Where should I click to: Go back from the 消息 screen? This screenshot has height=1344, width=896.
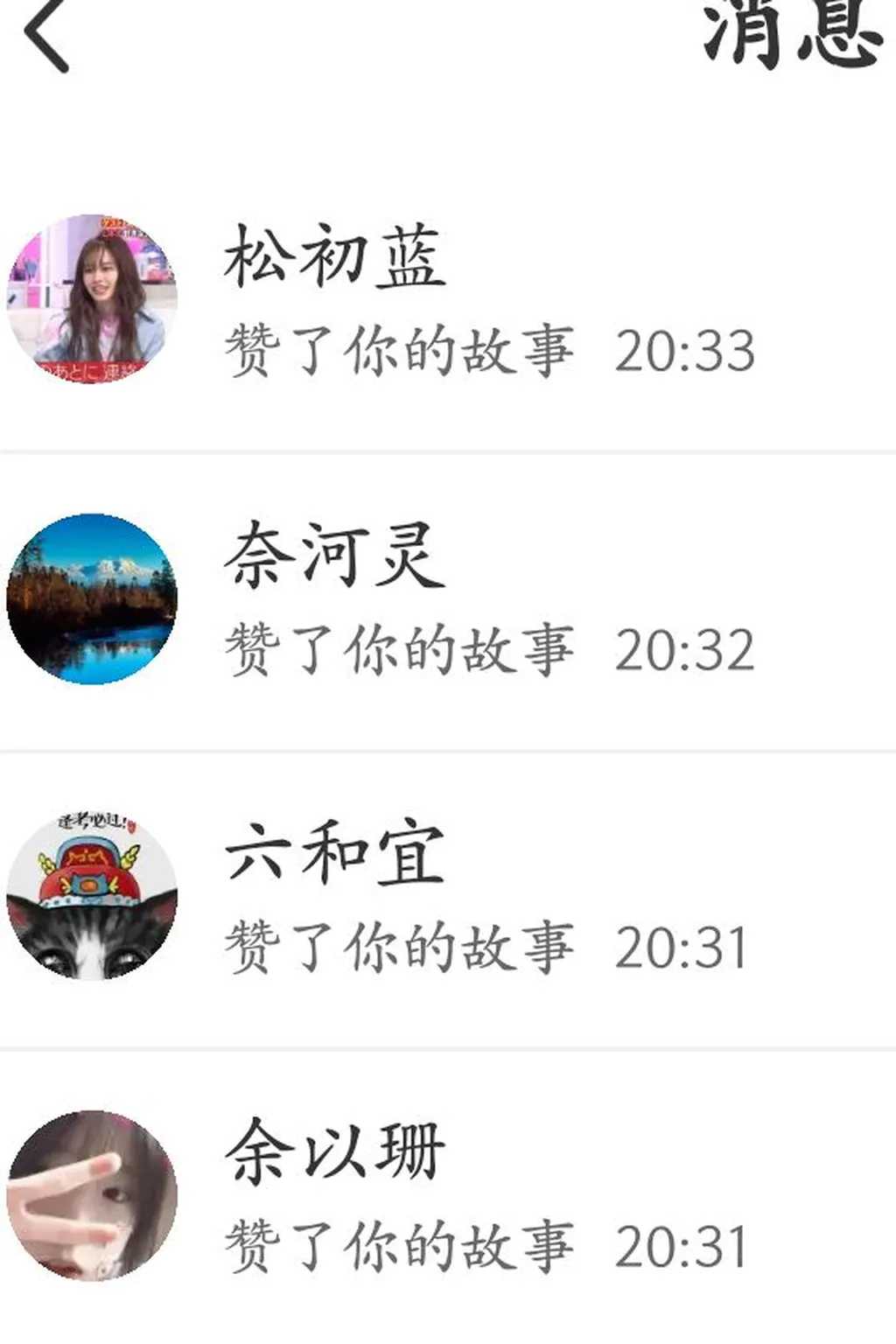(x=47, y=37)
